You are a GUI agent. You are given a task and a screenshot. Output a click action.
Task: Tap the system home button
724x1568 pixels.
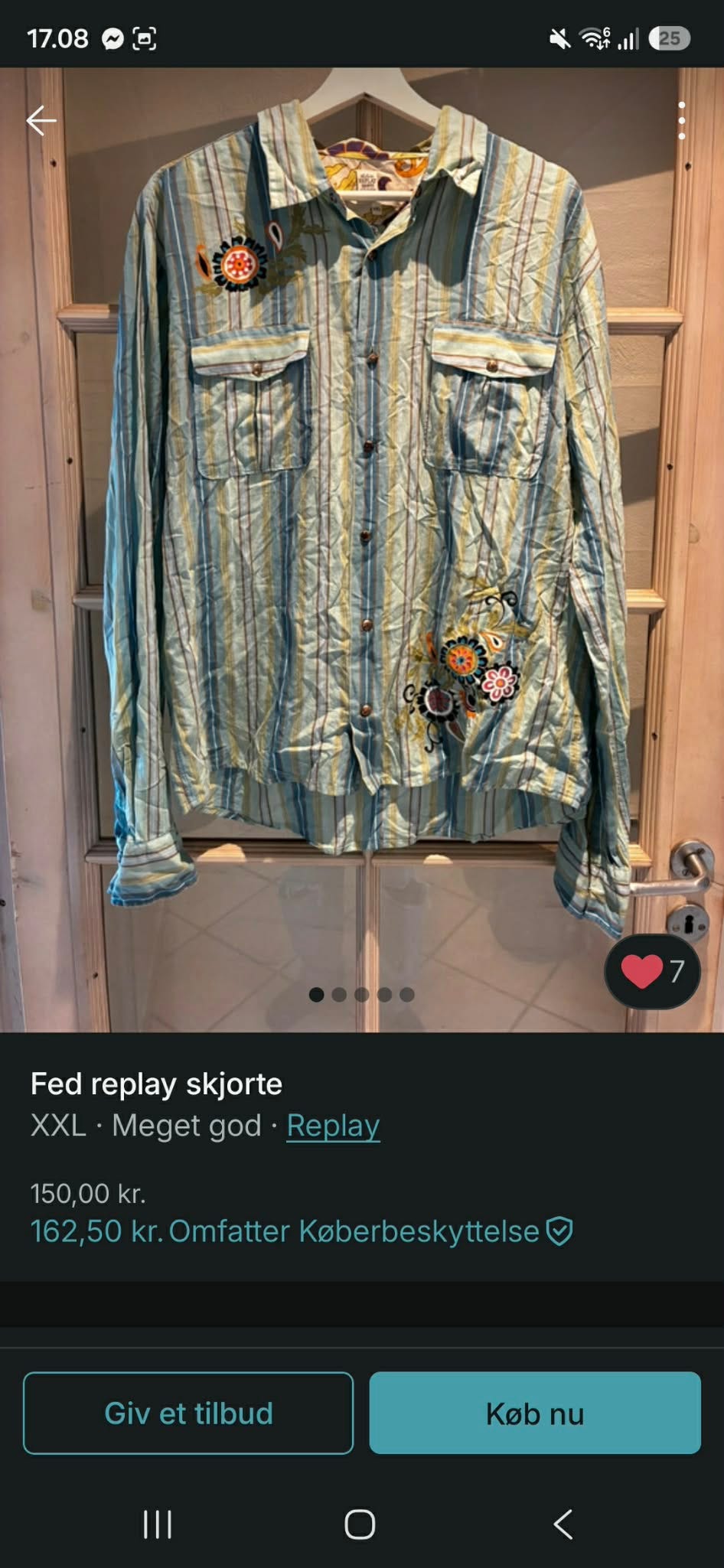(x=360, y=1524)
